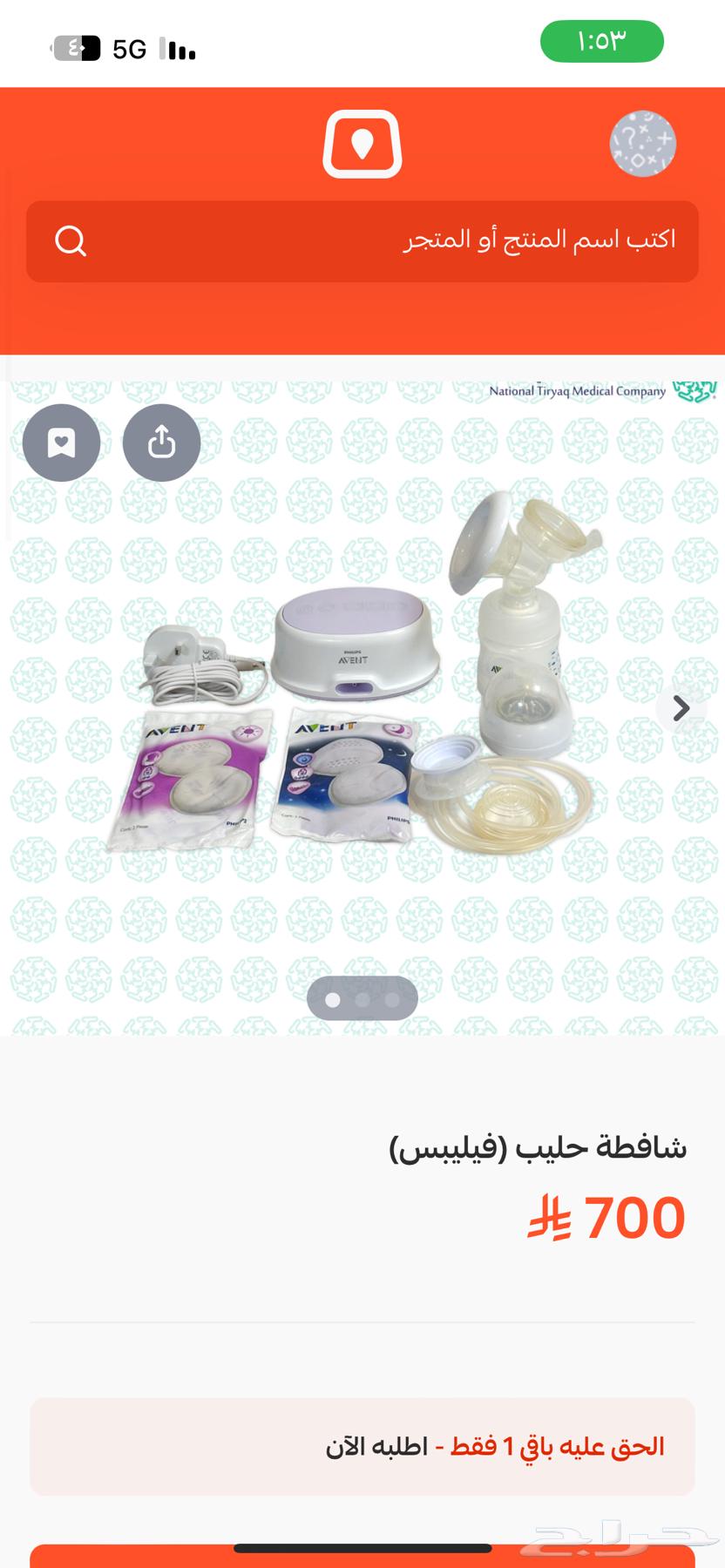This screenshot has width=725, height=1568.
Task: Open the location pin logo button
Action: pos(362,145)
